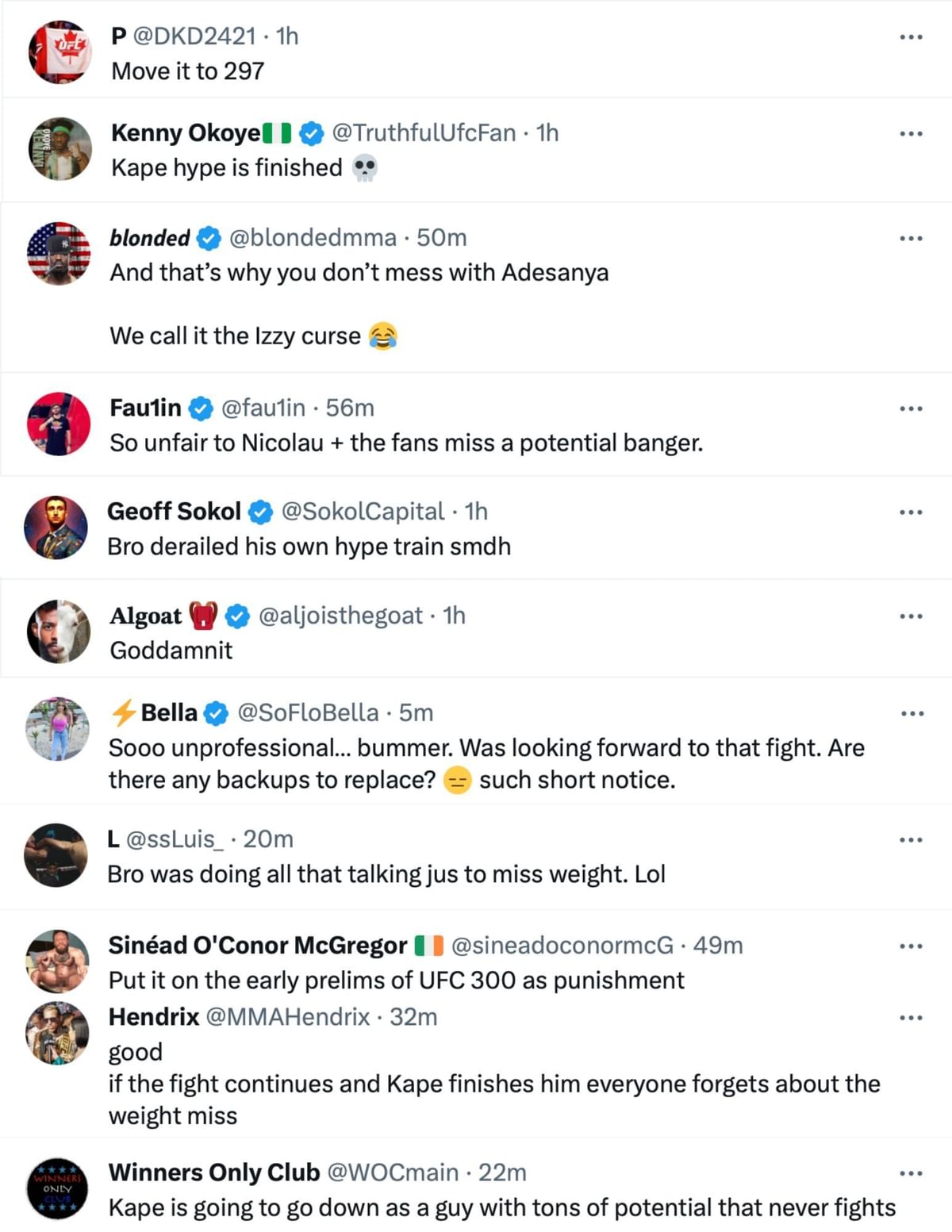The image size is (952, 1232).
Task: Open the three-dot menu on blonded's tweet
Action: point(911,236)
